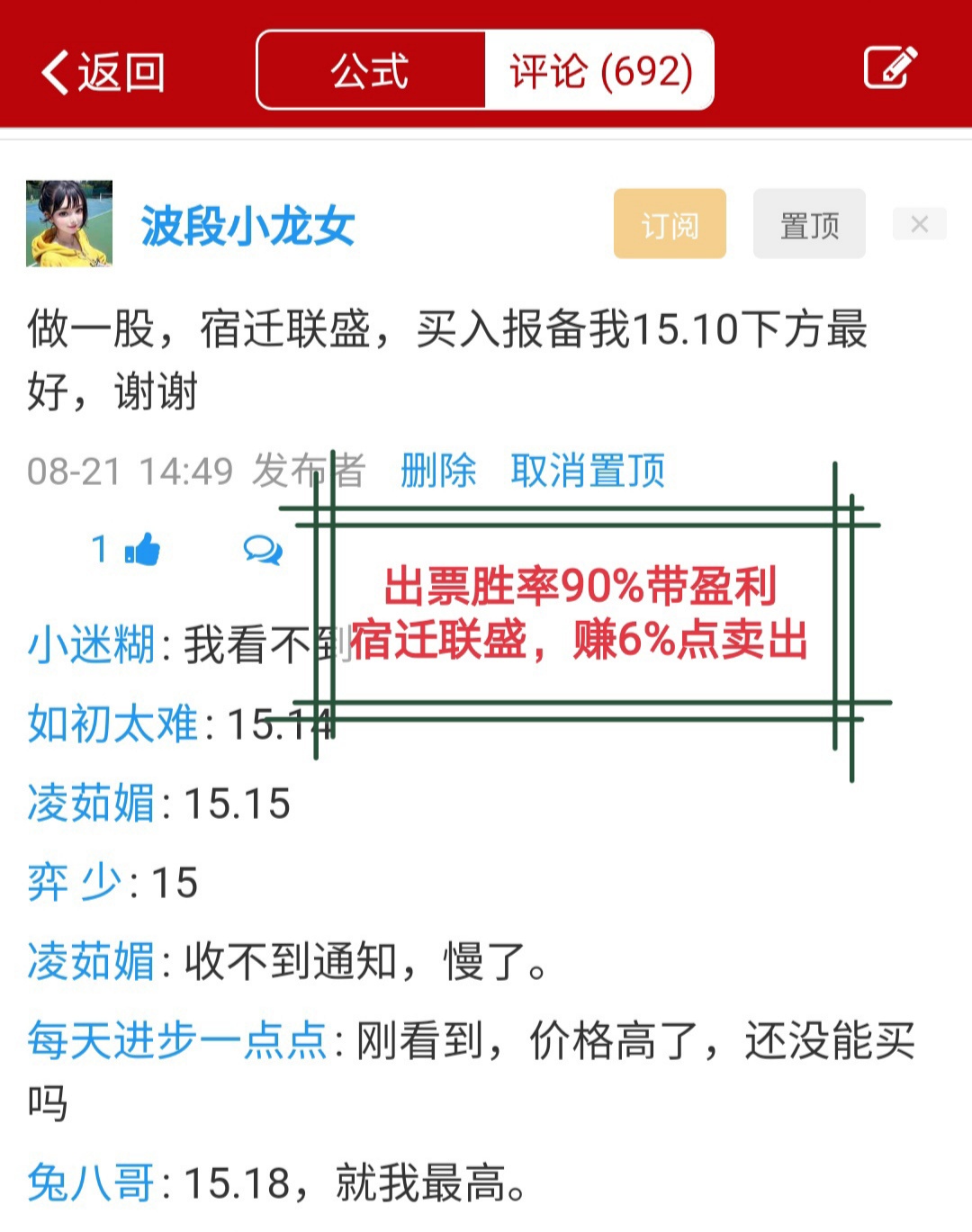This screenshot has height=1232, width=972.
Task: Open the username 波段小龙女
Action: pyautogui.click(x=247, y=225)
